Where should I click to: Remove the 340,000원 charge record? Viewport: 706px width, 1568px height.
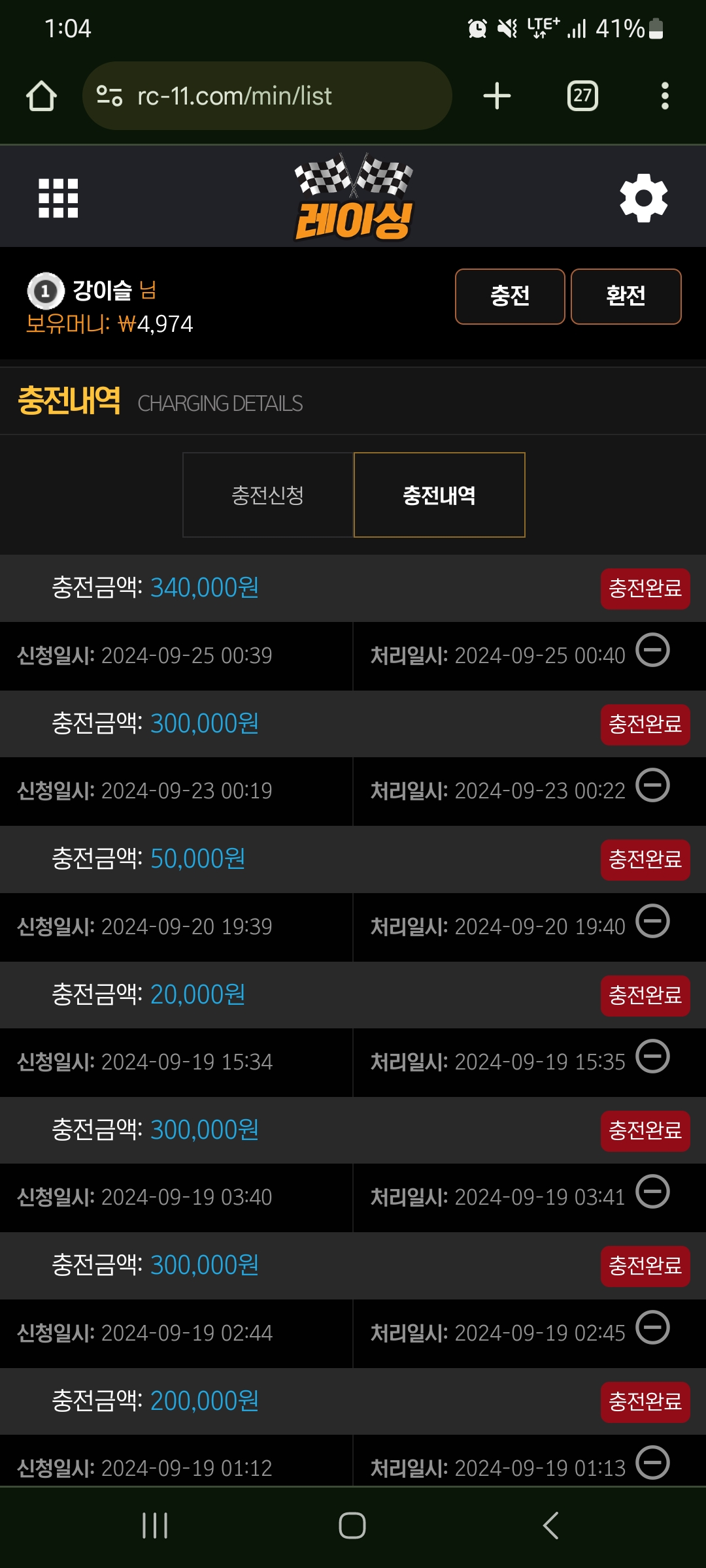click(x=653, y=650)
